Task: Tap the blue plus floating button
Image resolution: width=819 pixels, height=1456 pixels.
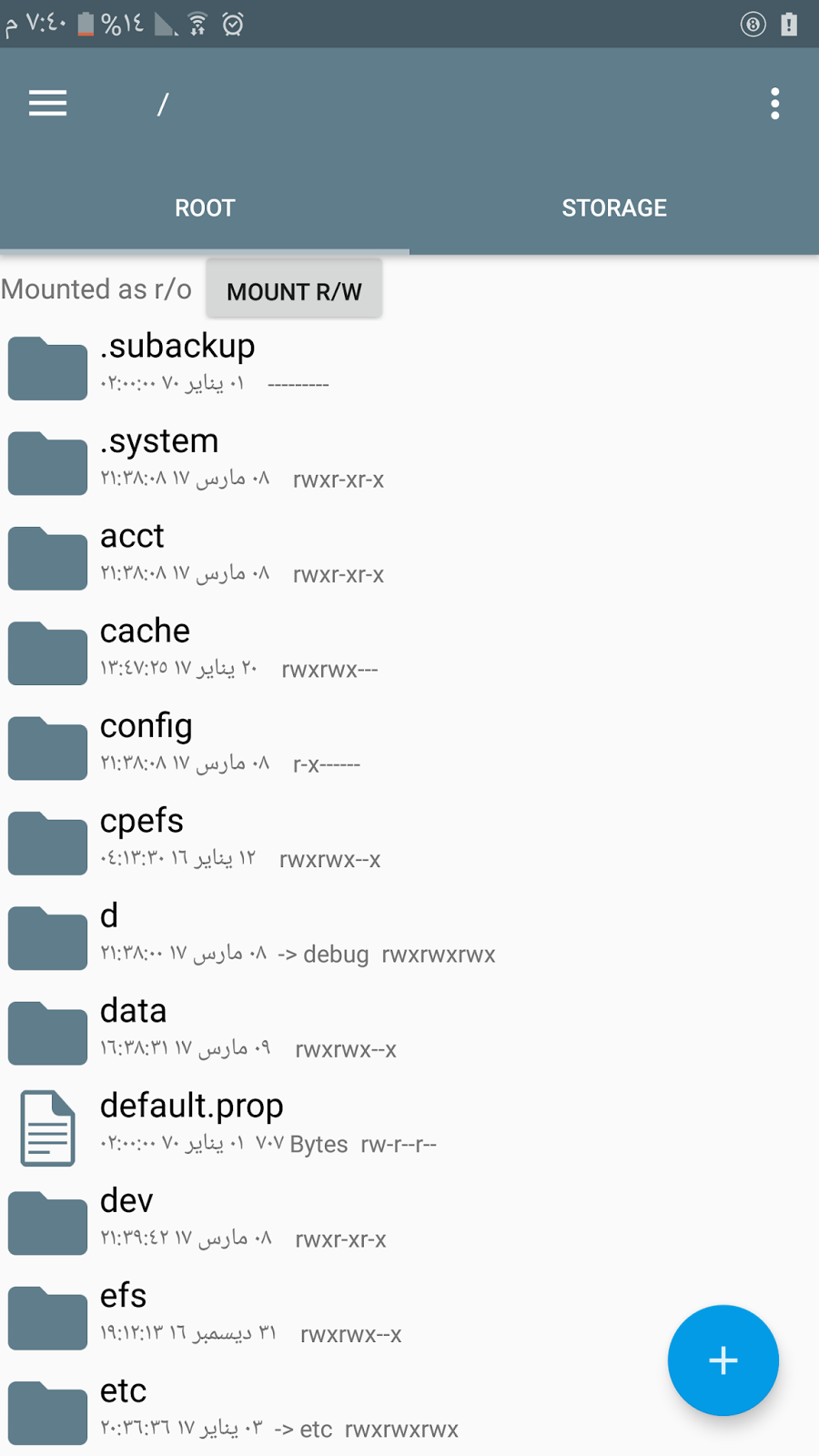Action: pyautogui.click(x=723, y=1360)
